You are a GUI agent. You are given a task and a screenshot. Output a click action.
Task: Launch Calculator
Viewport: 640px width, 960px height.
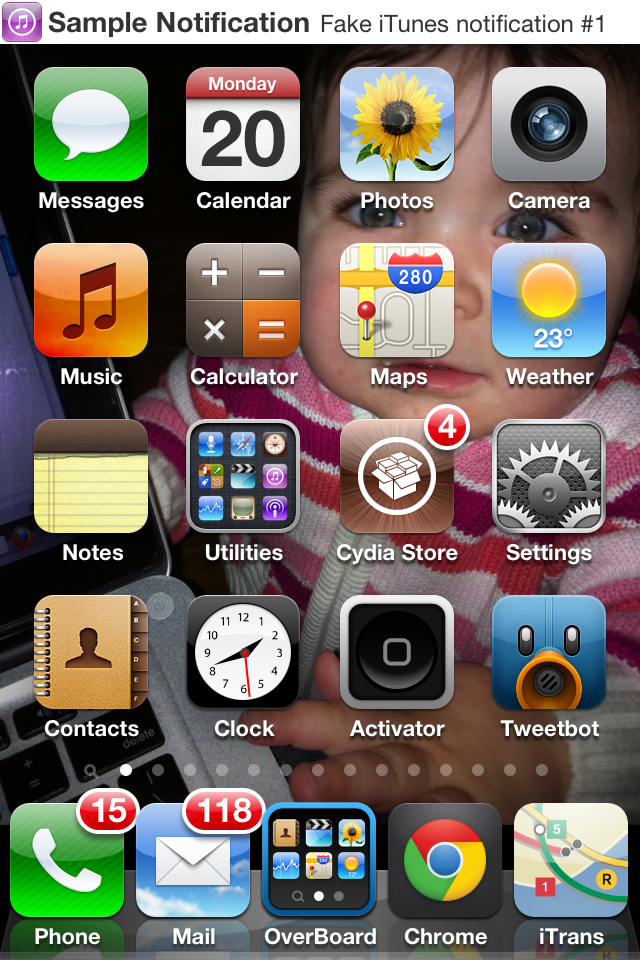tap(243, 300)
